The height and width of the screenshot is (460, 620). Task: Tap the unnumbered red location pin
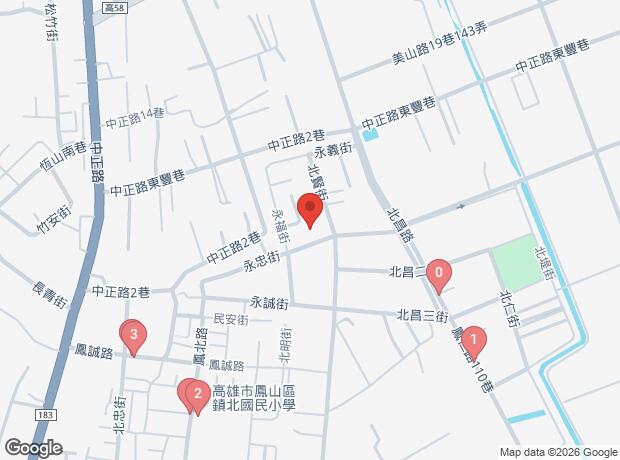310,211
